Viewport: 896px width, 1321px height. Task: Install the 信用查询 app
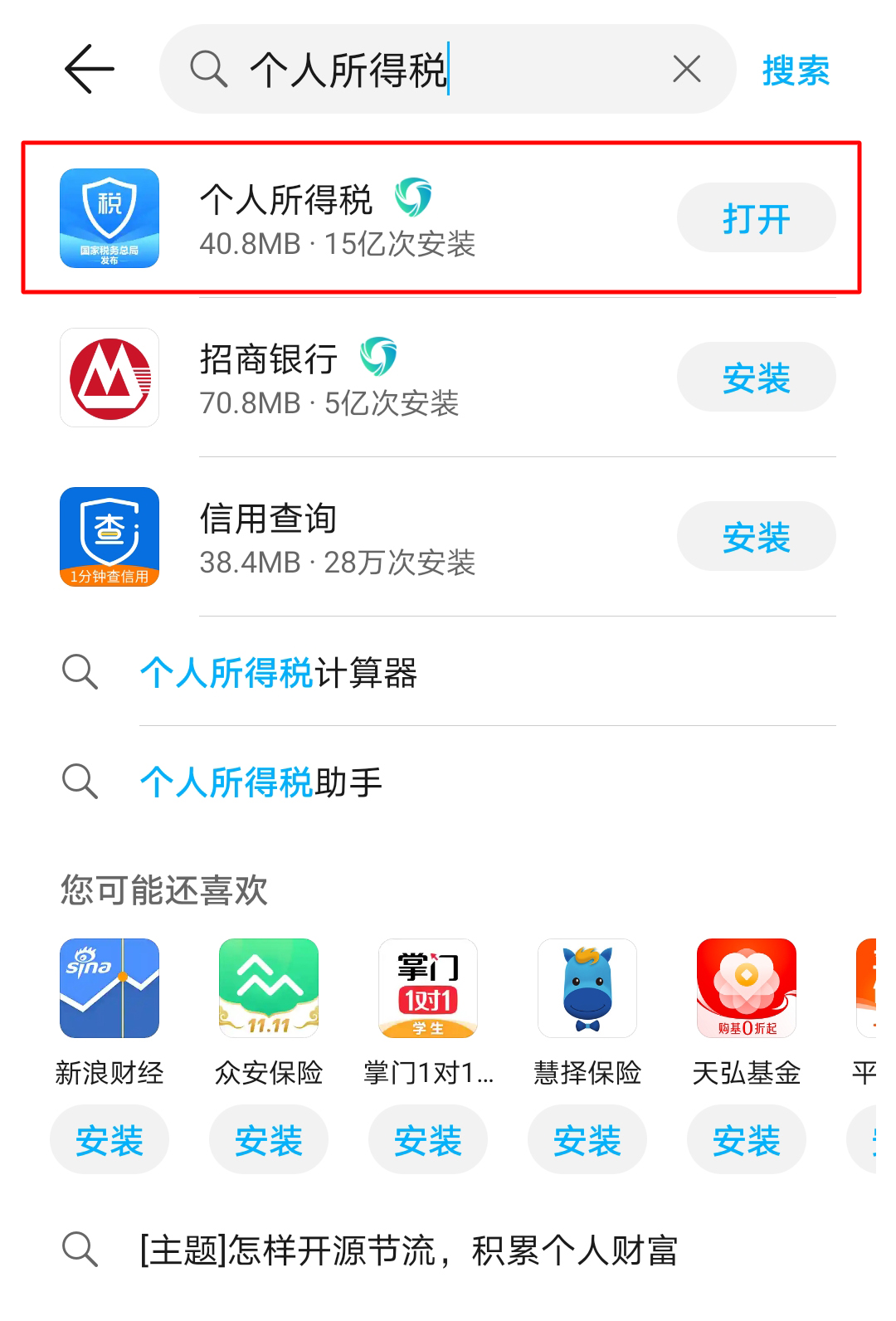point(756,537)
